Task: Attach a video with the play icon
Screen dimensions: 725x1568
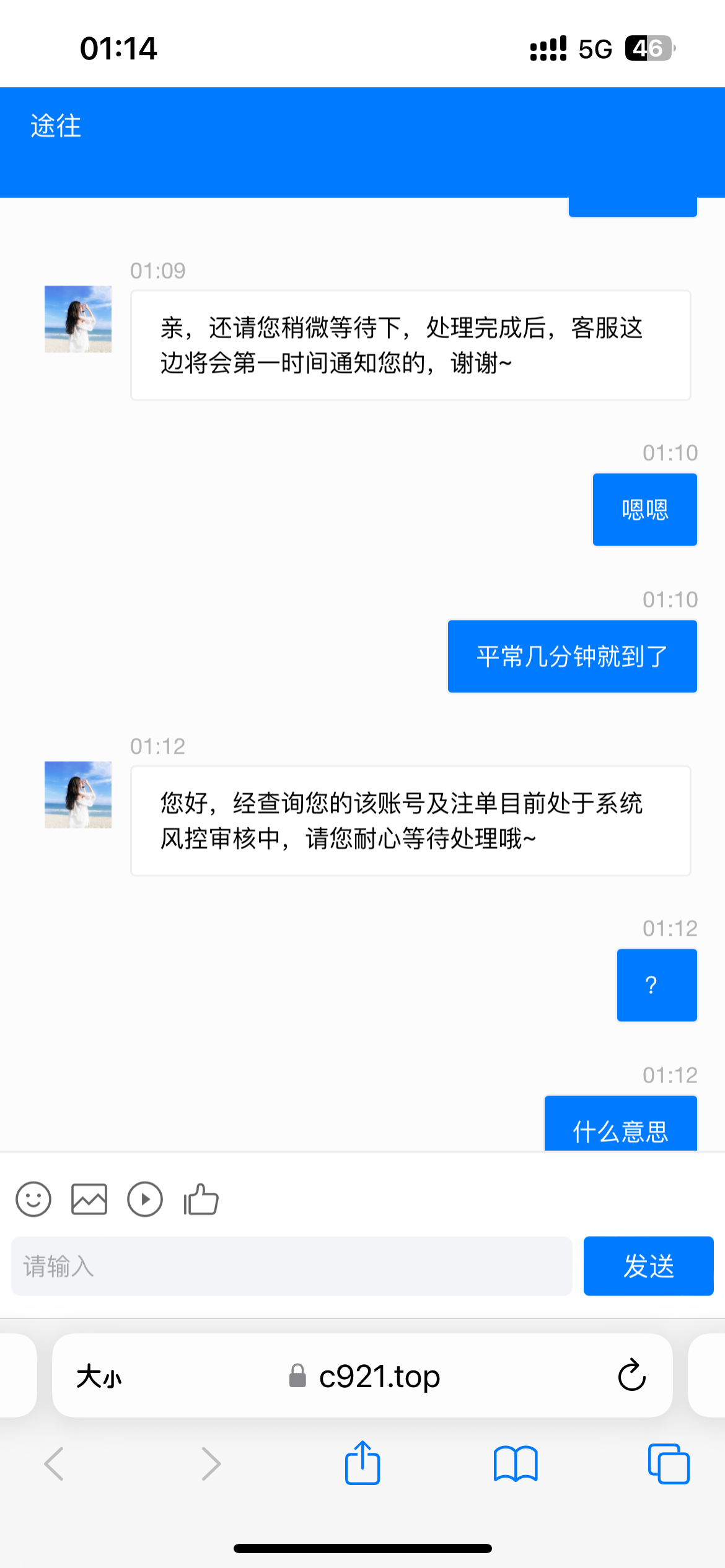Action: click(145, 1200)
